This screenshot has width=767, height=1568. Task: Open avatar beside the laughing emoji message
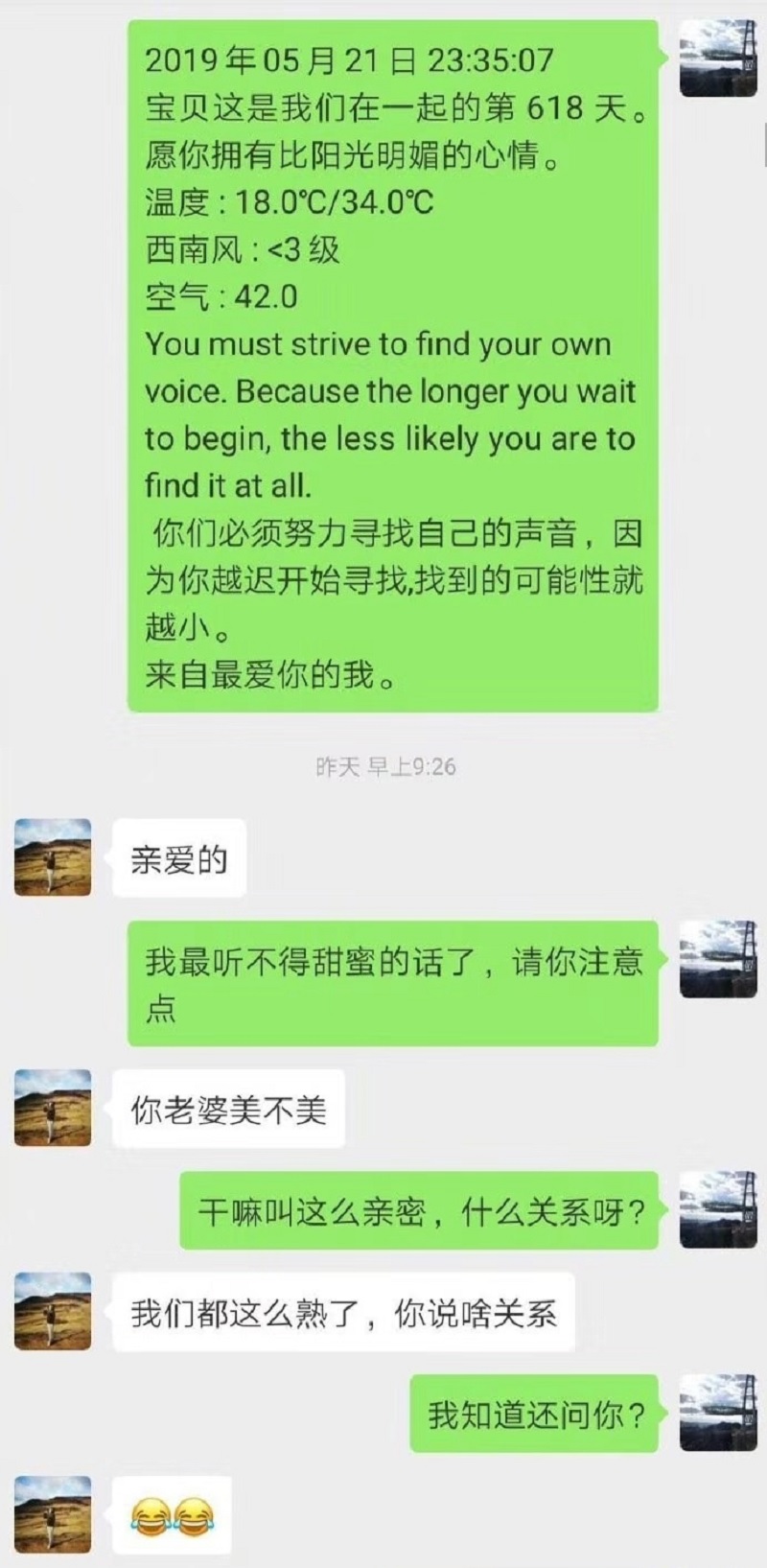53,1514
